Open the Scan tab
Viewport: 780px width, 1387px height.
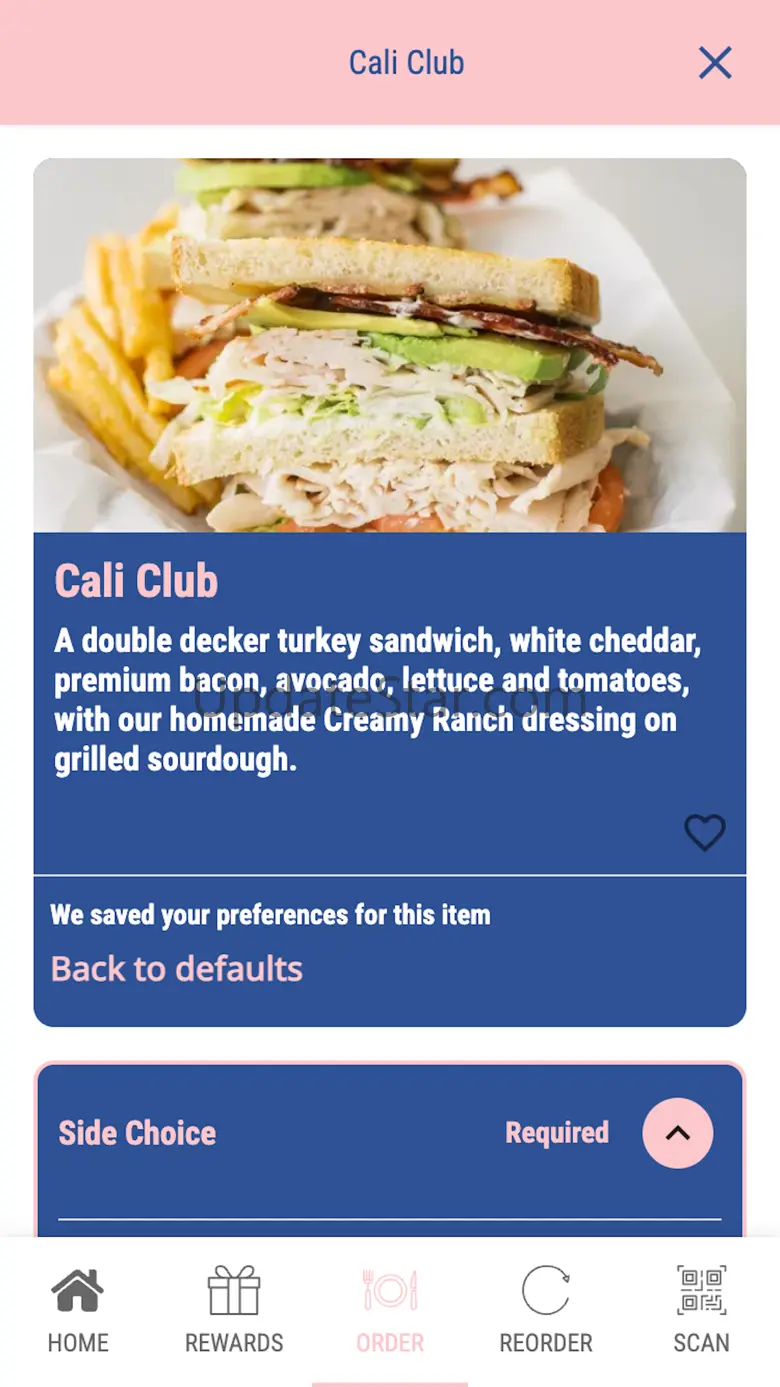coord(701,1311)
